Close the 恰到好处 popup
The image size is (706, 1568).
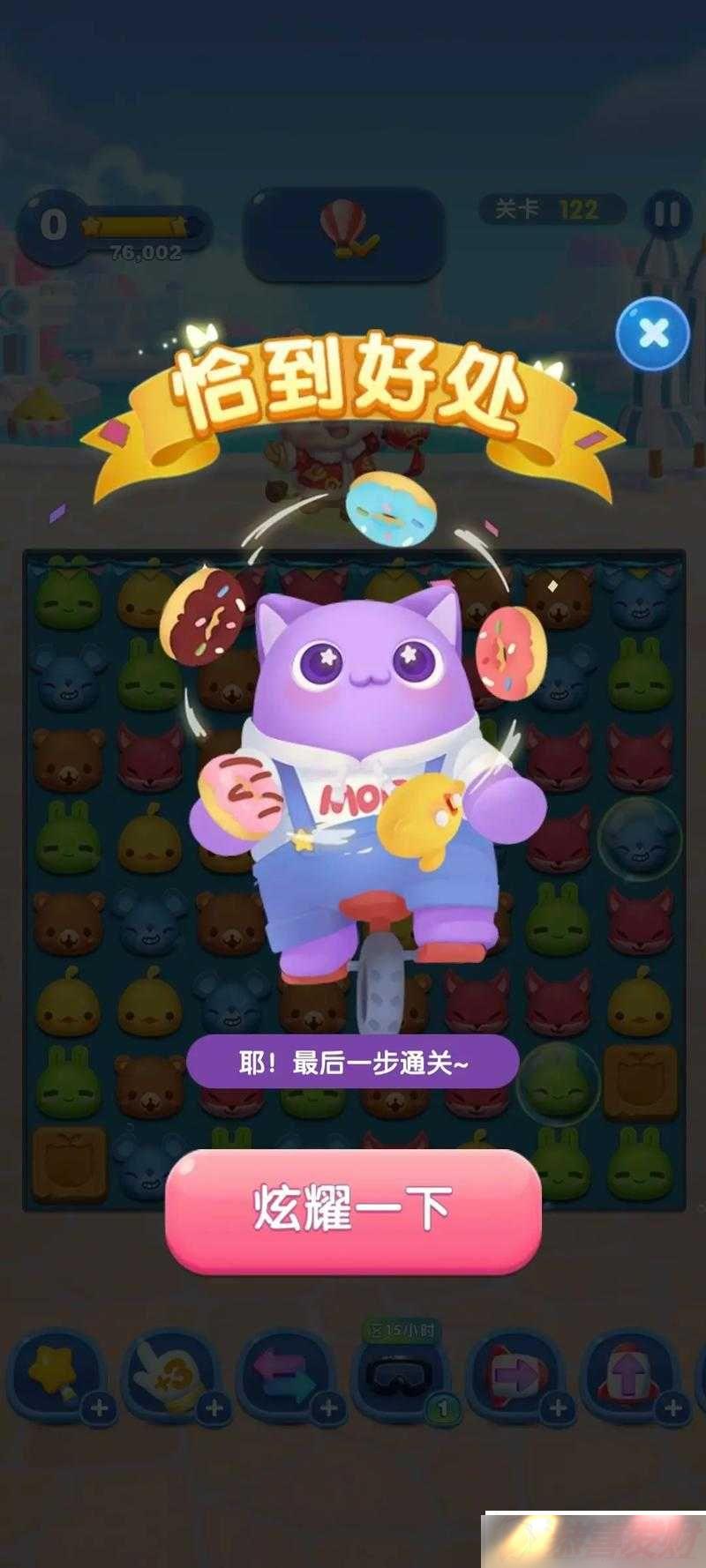click(x=653, y=333)
